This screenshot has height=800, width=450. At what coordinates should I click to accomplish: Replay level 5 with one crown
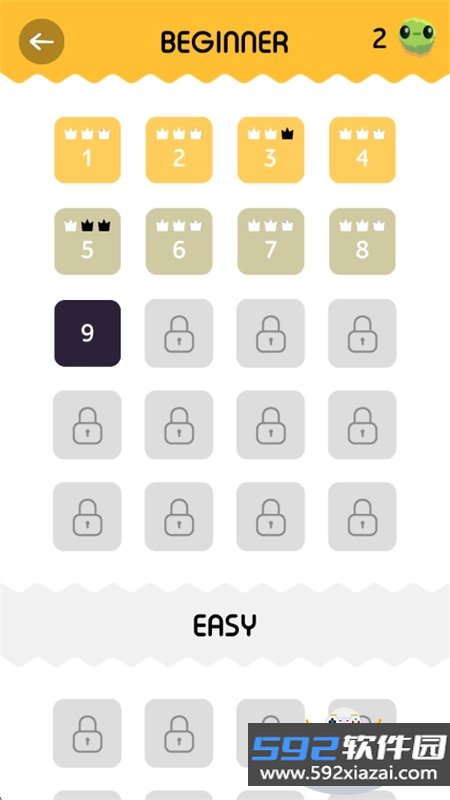(x=87, y=241)
